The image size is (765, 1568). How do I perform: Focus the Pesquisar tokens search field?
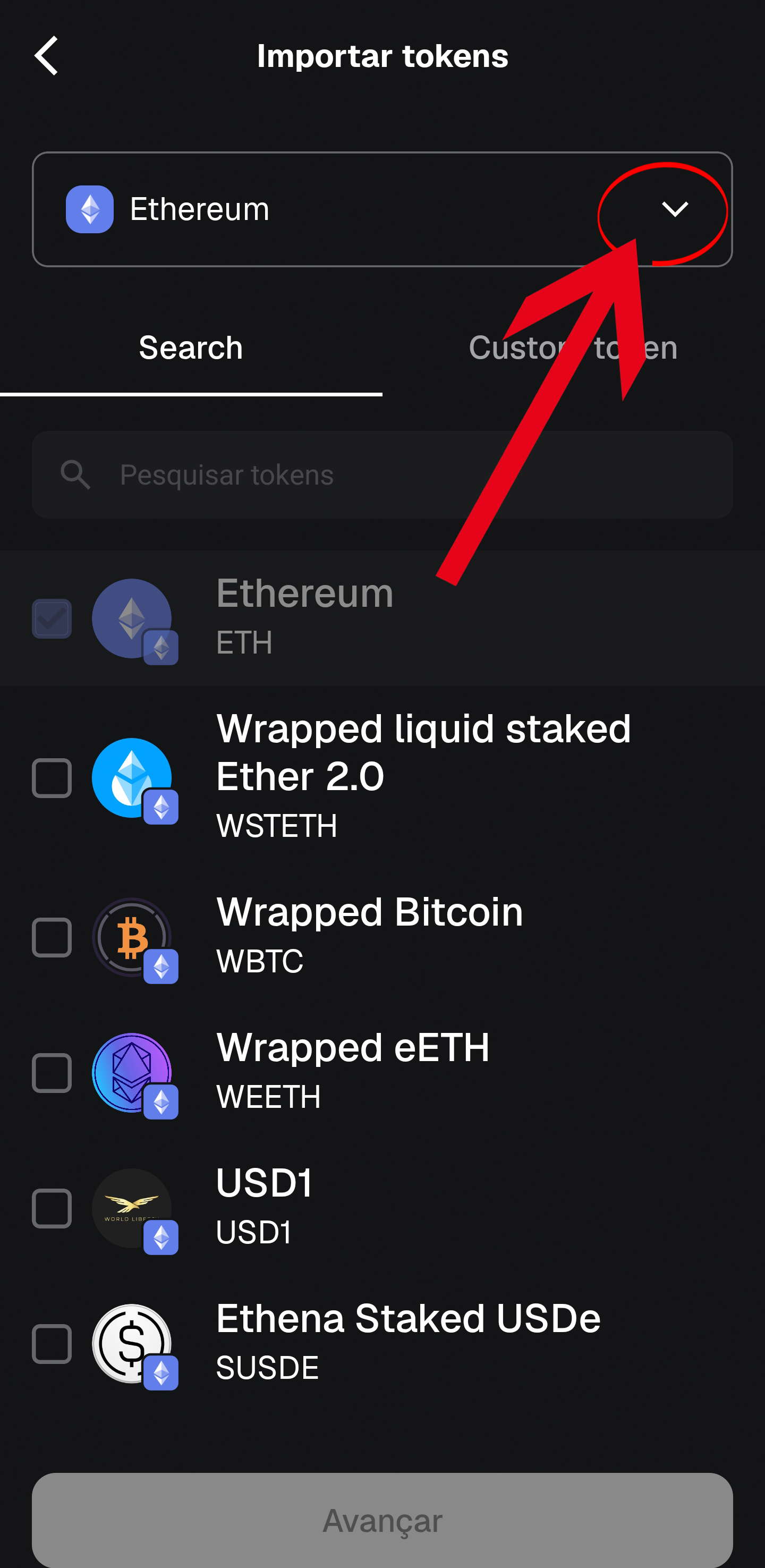tap(382, 475)
